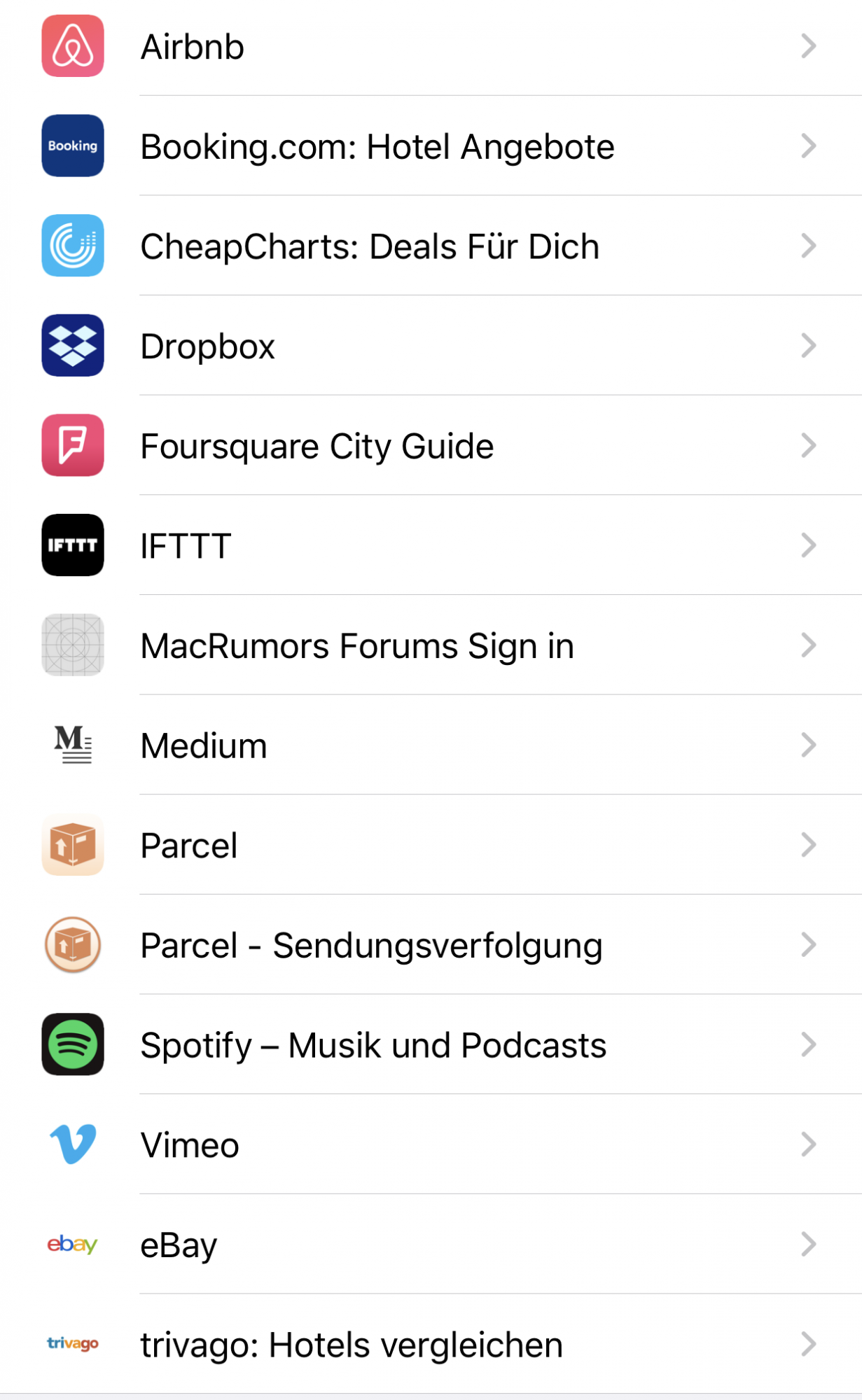This screenshot has height=1400, width=862.
Task: Tap the Dropbox entry
Action: (x=431, y=346)
